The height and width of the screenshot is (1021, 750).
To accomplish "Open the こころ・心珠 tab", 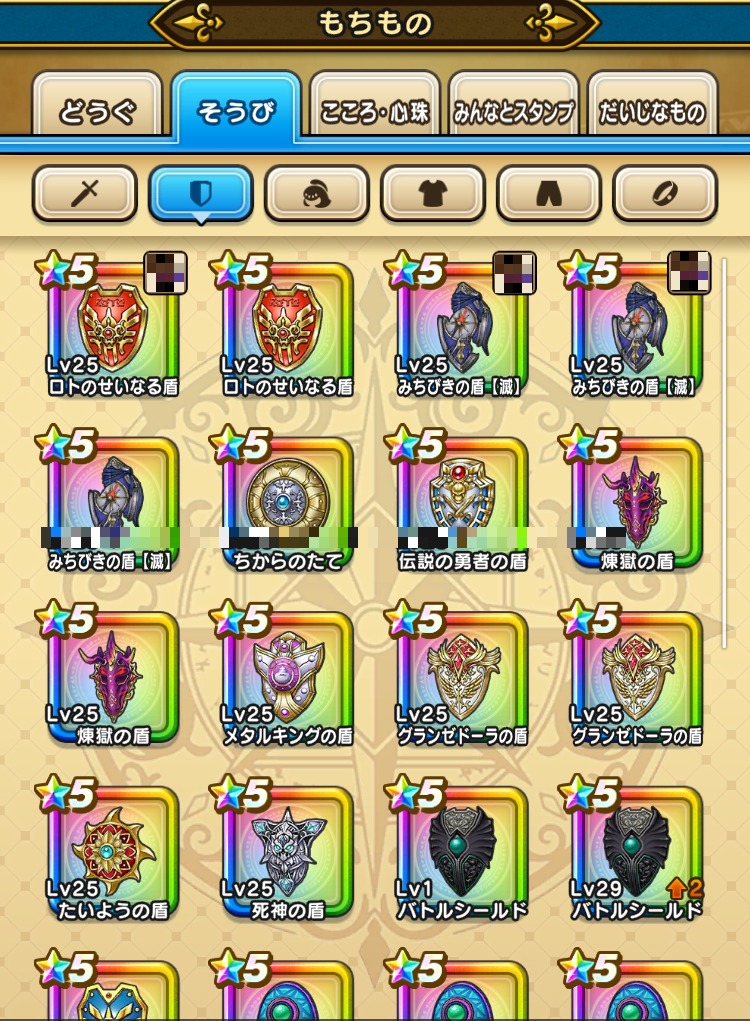I will (x=375, y=111).
